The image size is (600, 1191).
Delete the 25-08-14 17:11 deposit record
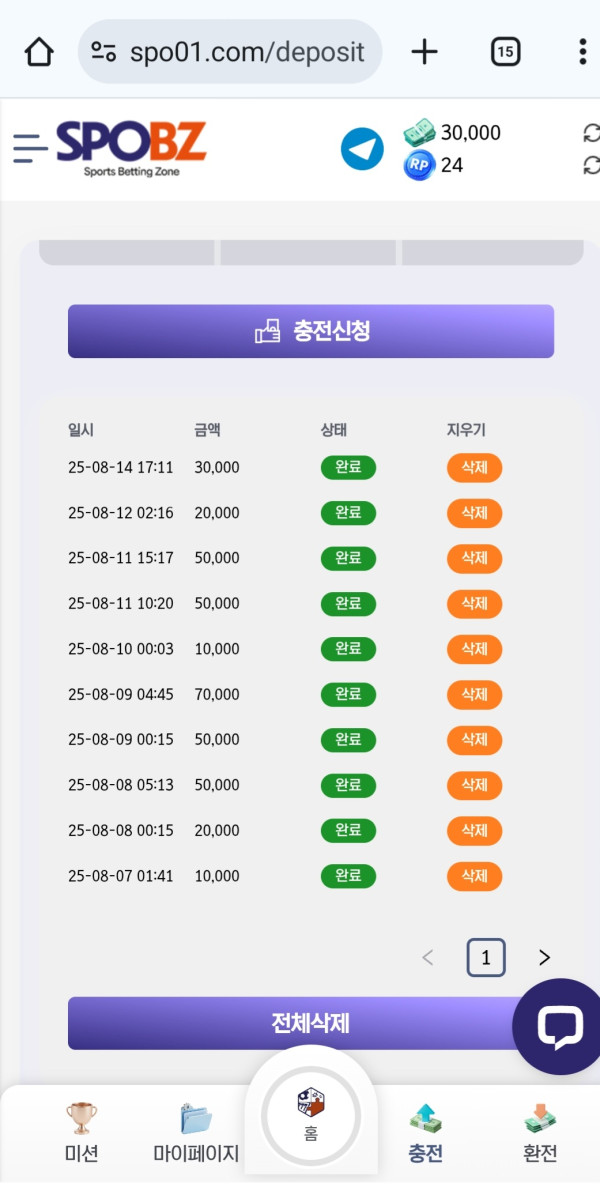click(x=474, y=468)
